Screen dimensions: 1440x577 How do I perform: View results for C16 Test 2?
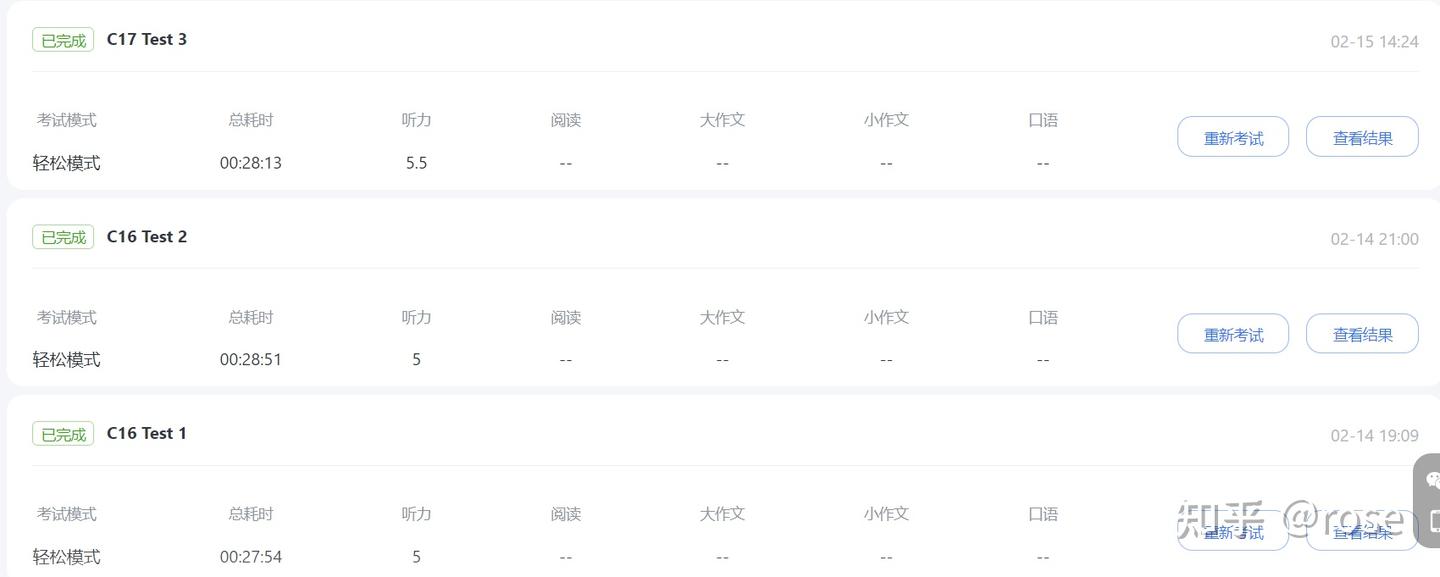point(1362,335)
